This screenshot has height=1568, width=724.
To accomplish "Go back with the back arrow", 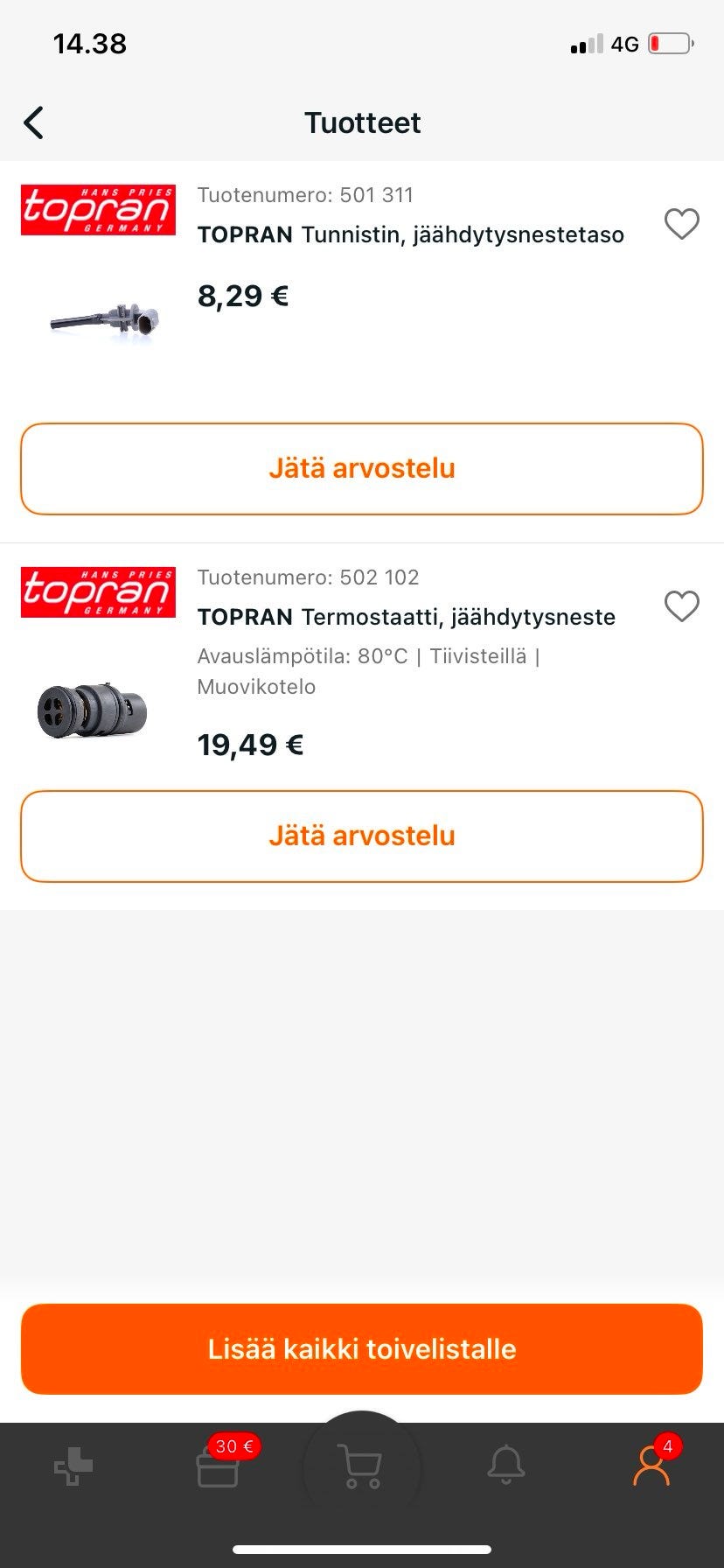I will [x=33, y=122].
